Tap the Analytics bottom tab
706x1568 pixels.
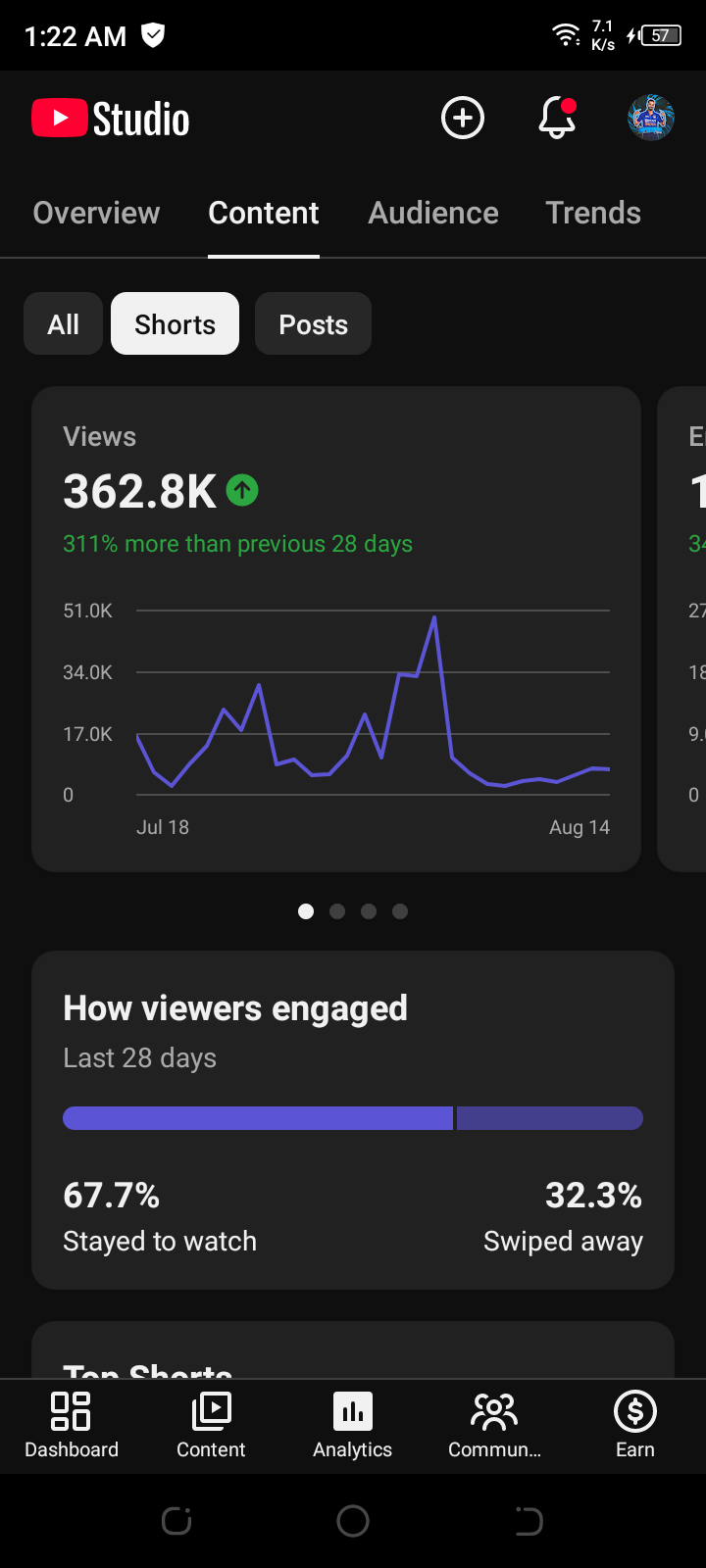pos(353,1426)
